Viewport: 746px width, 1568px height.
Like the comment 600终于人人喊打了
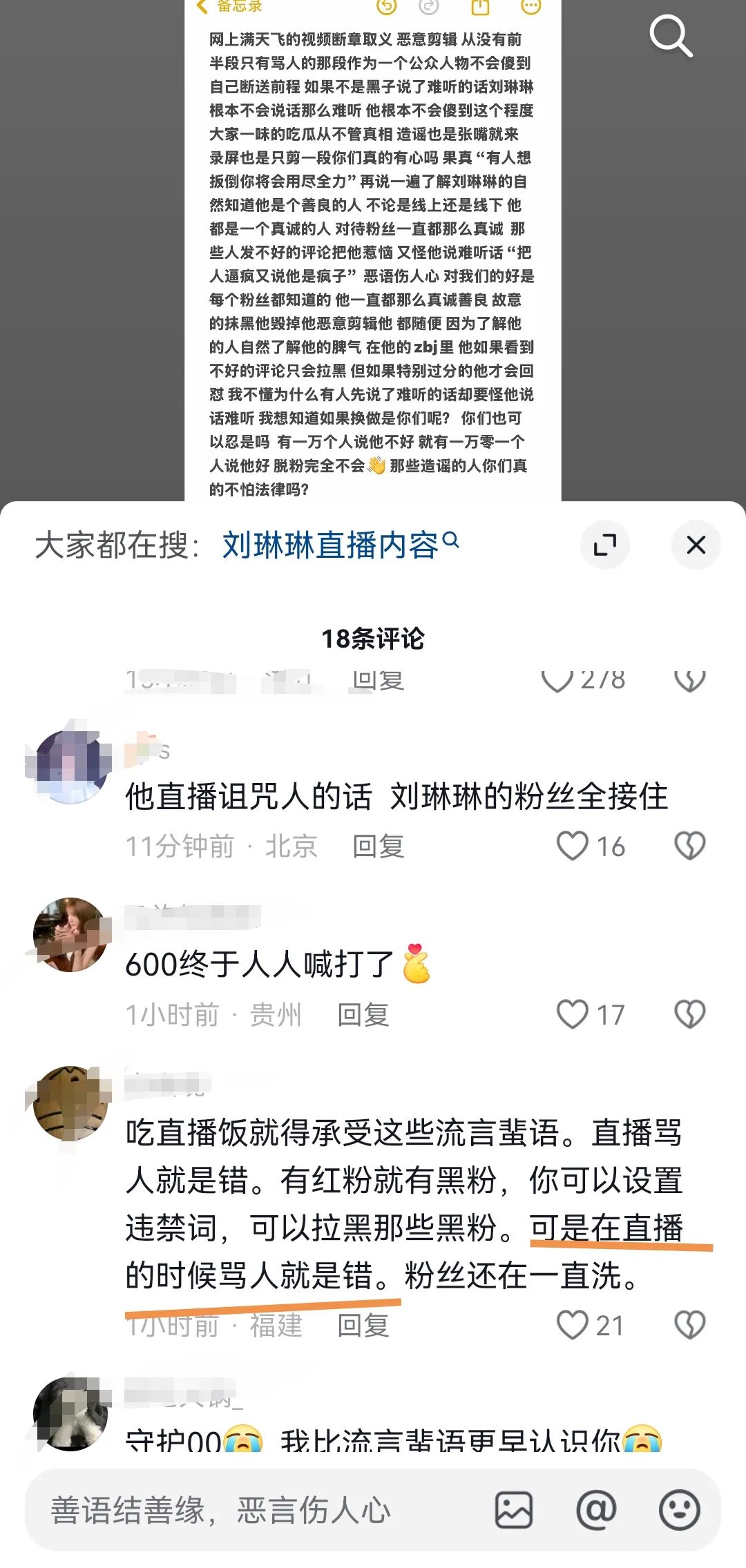pos(573,1015)
